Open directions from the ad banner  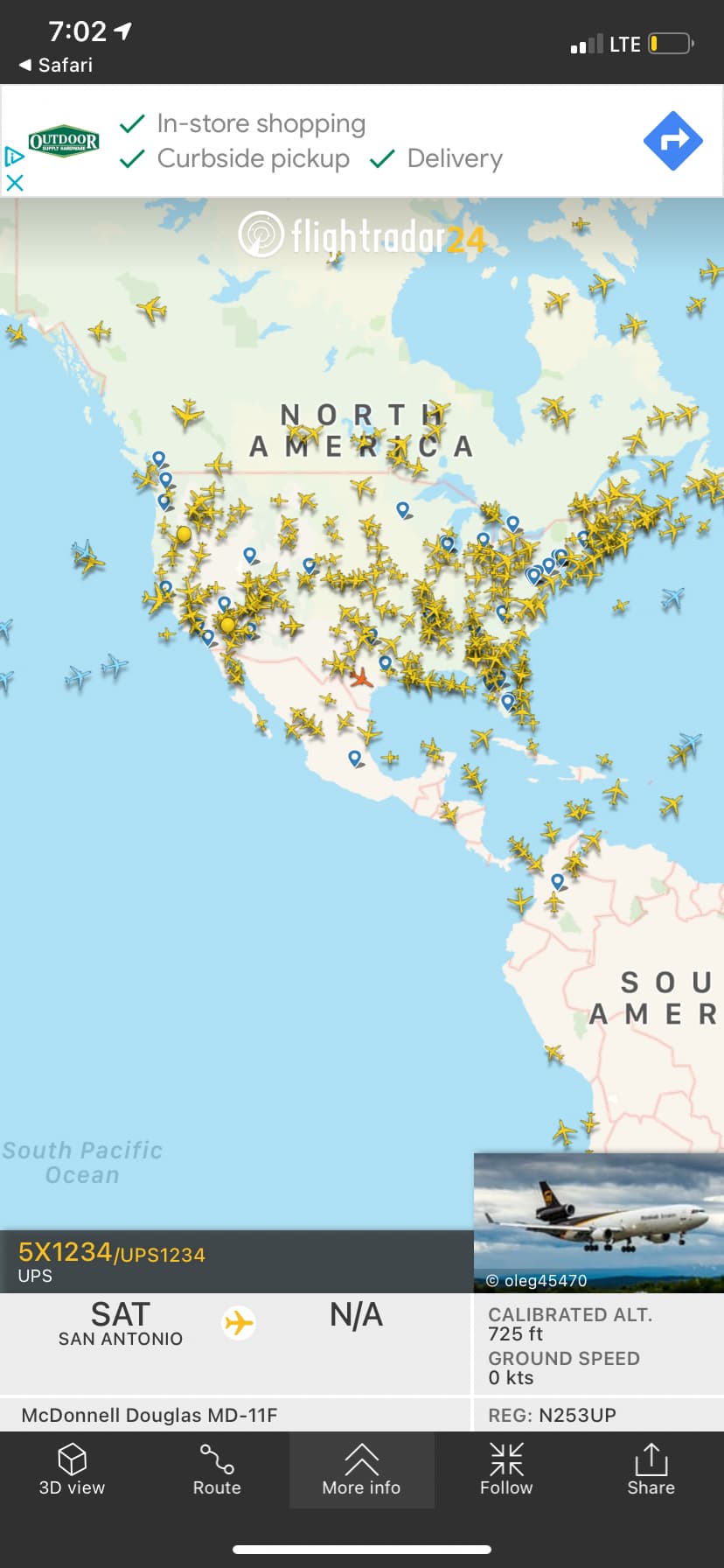click(672, 141)
